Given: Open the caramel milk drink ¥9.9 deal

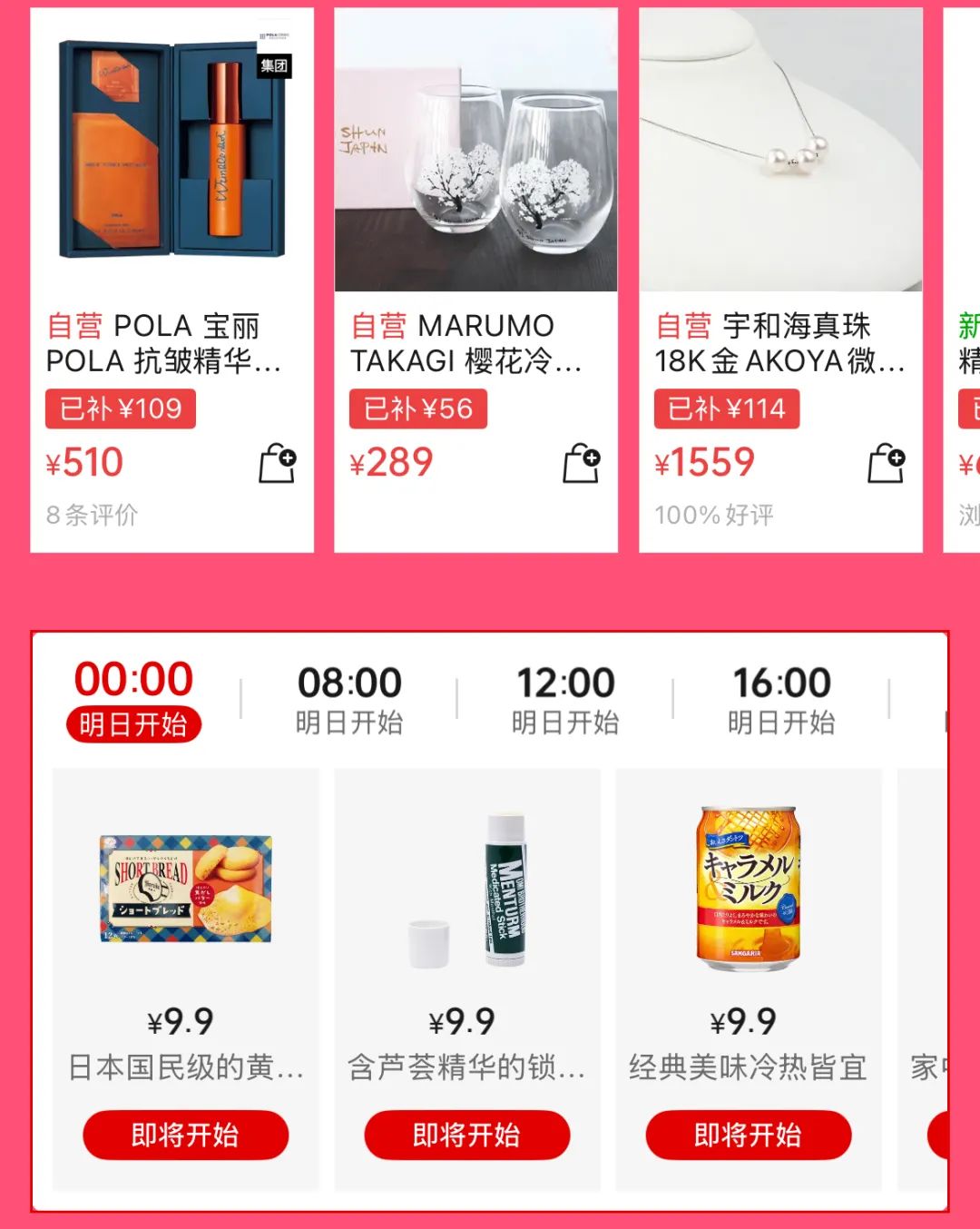Looking at the screenshot, I should 748,890.
